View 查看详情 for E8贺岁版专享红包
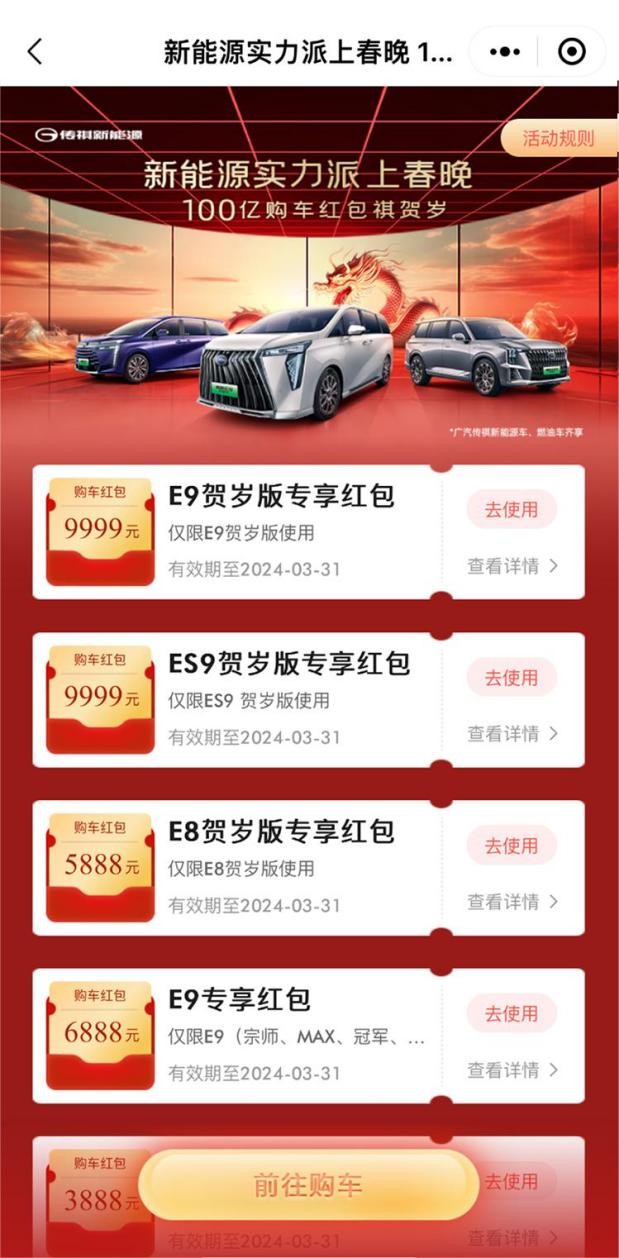The image size is (619, 1258). pos(512,901)
